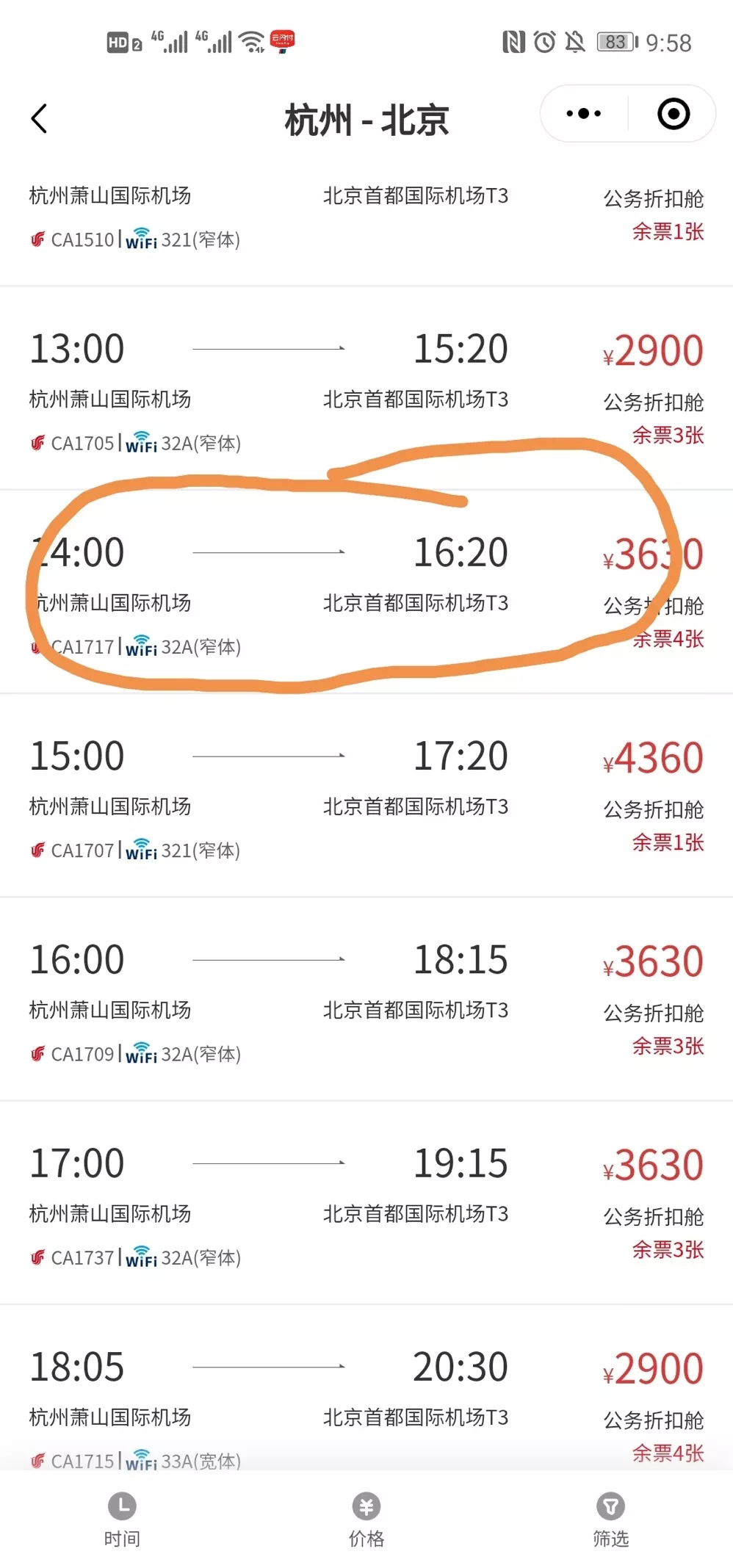Open the 14:00 flight CA1717
Screen dimensions: 733x1568
[x=366, y=592]
